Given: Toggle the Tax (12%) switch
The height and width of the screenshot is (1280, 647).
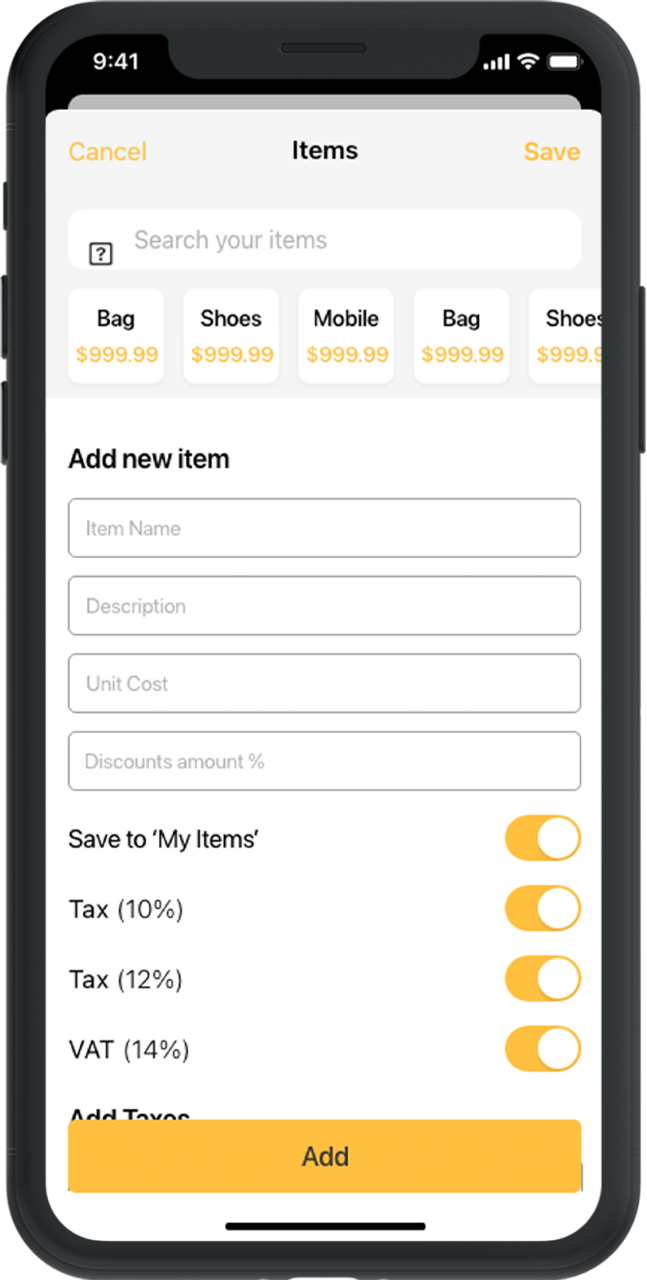Looking at the screenshot, I should [x=543, y=979].
